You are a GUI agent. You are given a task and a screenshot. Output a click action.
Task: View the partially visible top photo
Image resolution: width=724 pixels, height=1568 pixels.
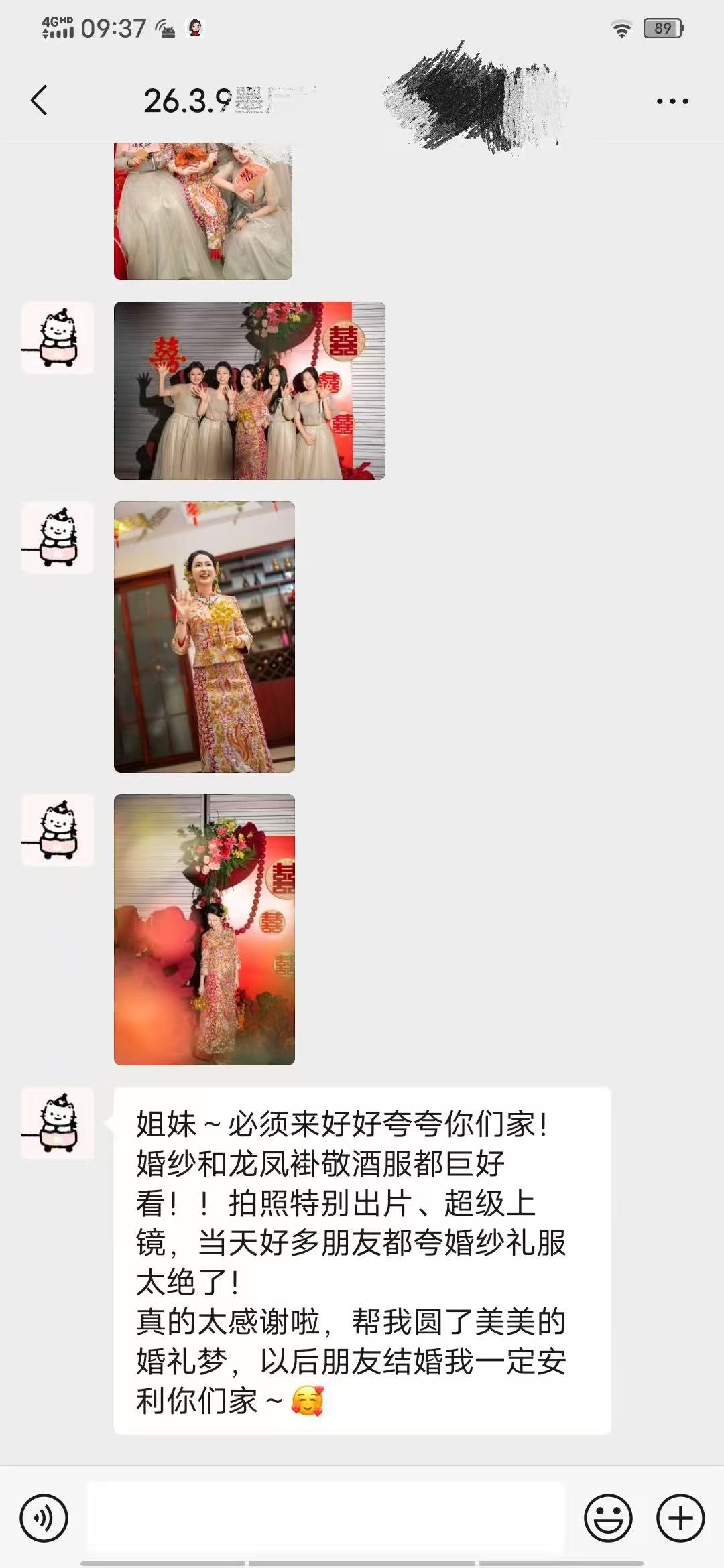click(x=203, y=211)
